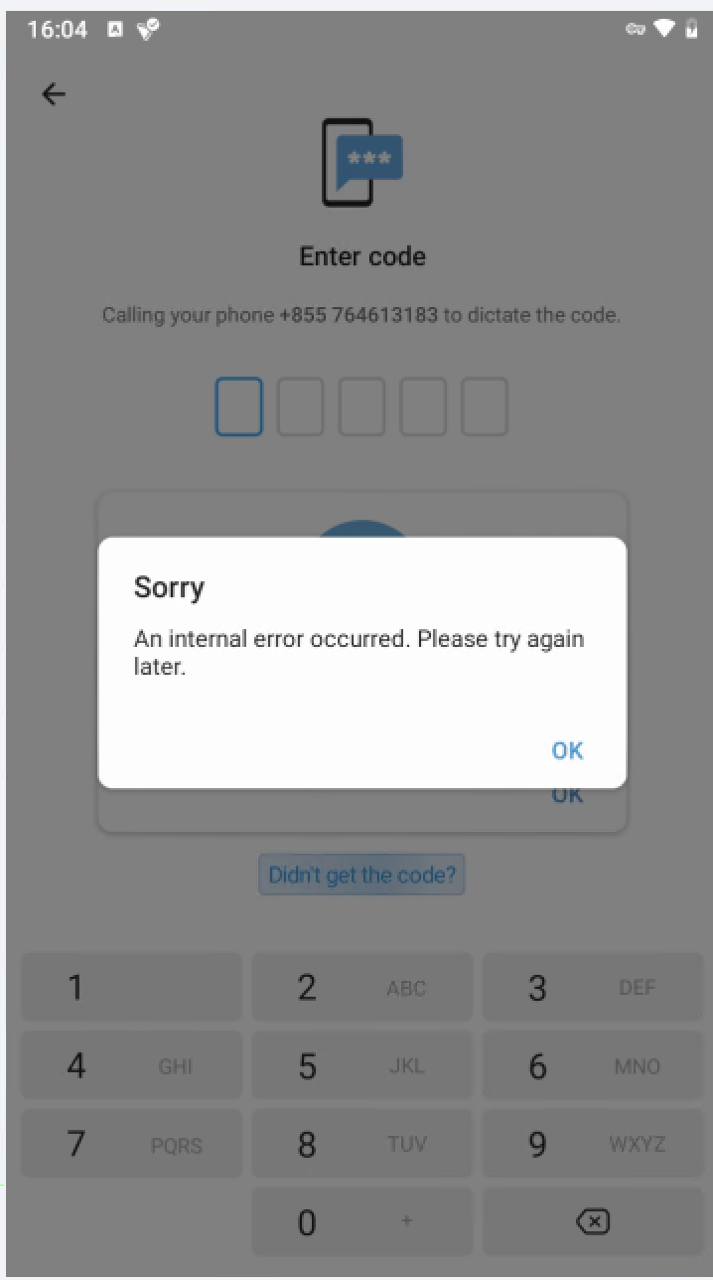
Task: Tap key 1 on the number pad
Action: tap(131, 988)
